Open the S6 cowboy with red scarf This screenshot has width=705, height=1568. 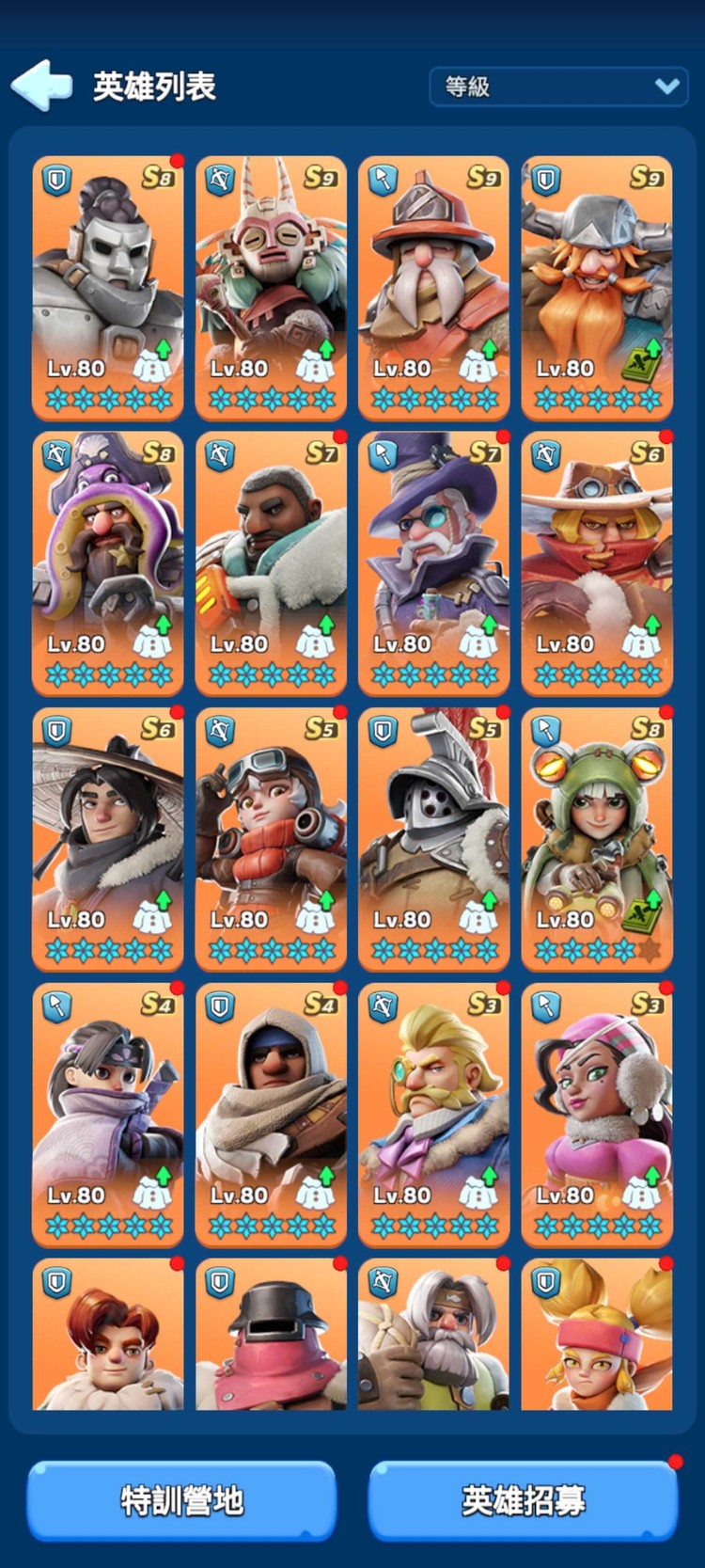(x=597, y=560)
